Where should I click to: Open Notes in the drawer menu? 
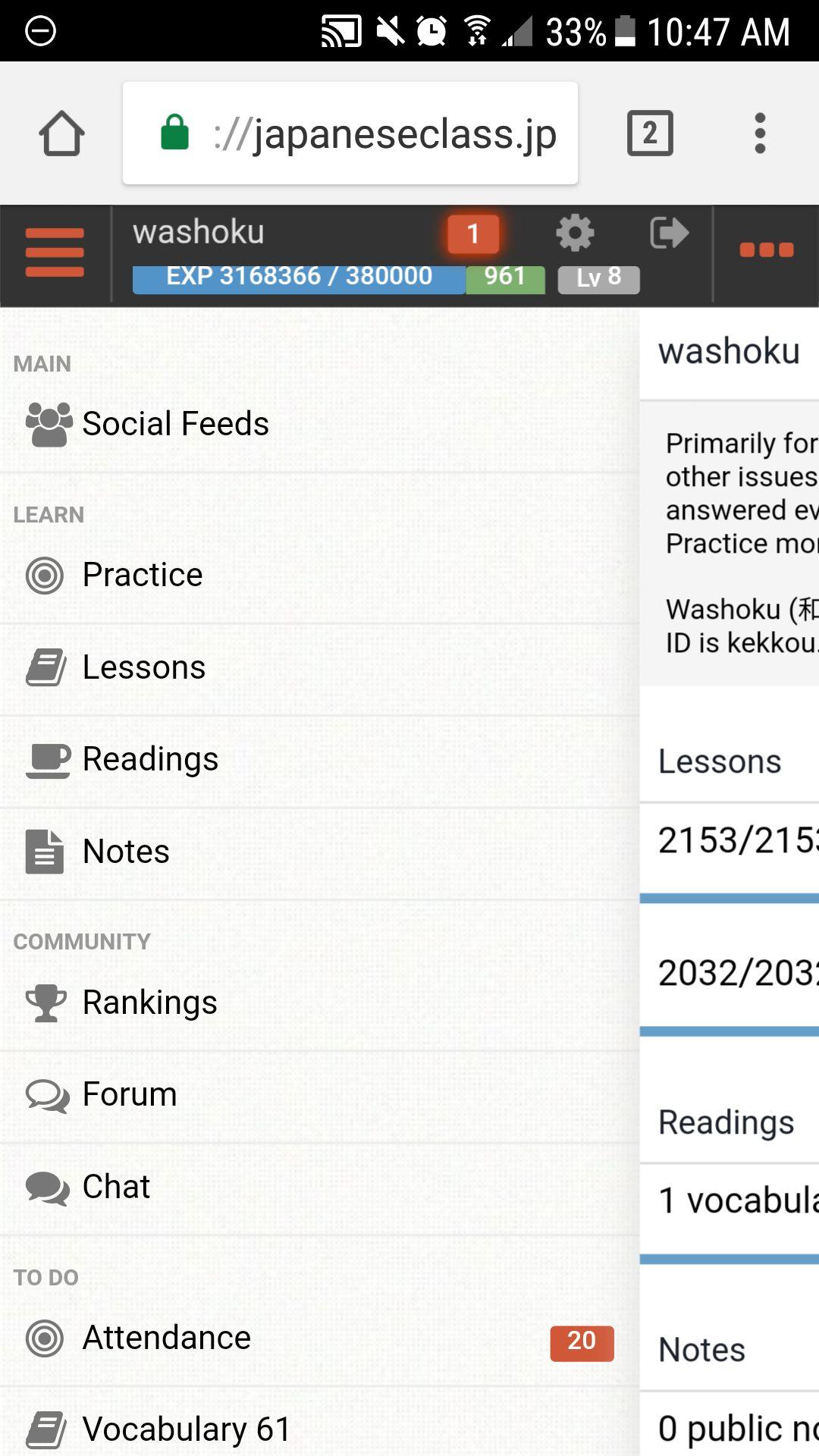(x=125, y=852)
